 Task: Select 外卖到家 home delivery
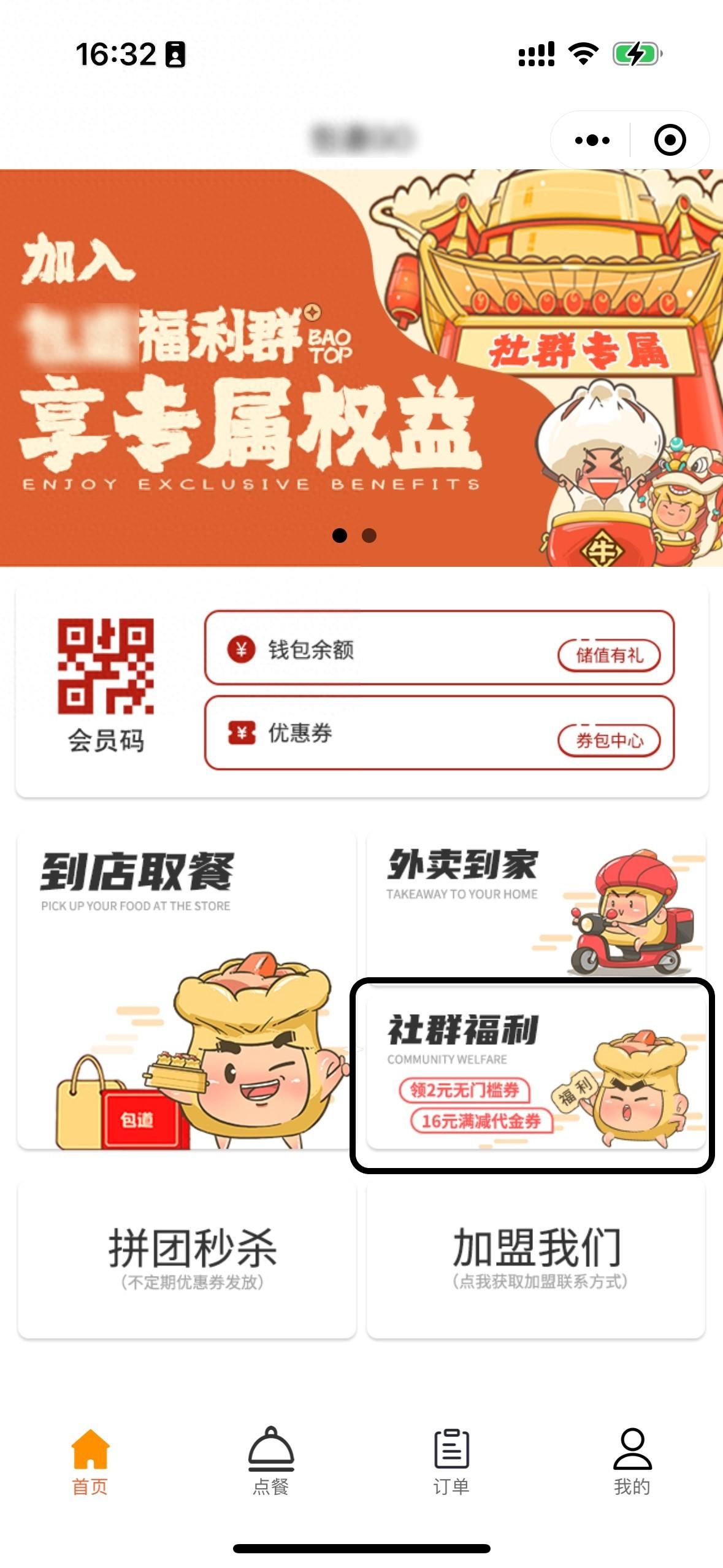pos(535,905)
